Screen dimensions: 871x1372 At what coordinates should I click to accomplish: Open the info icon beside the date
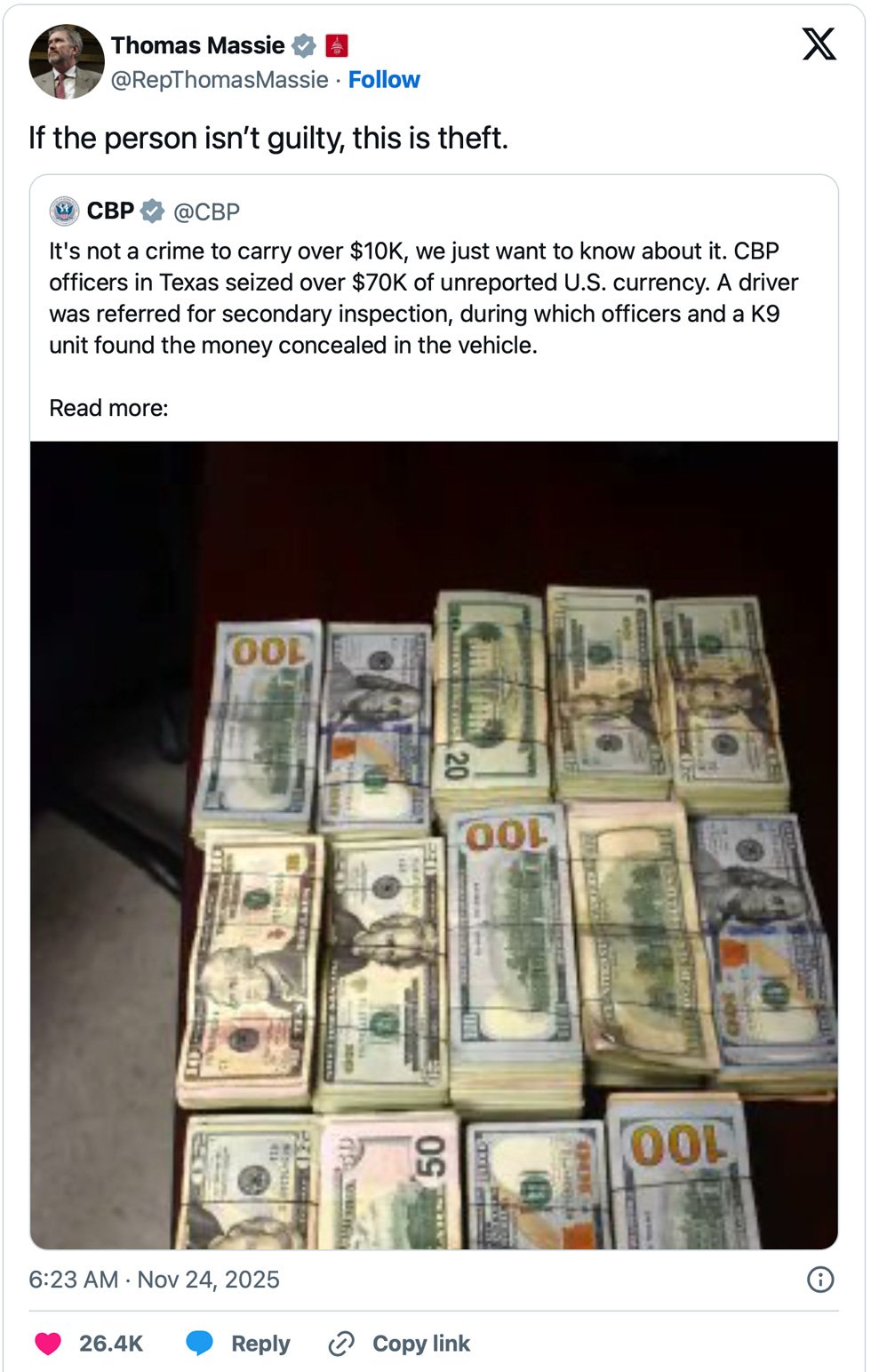click(819, 1279)
